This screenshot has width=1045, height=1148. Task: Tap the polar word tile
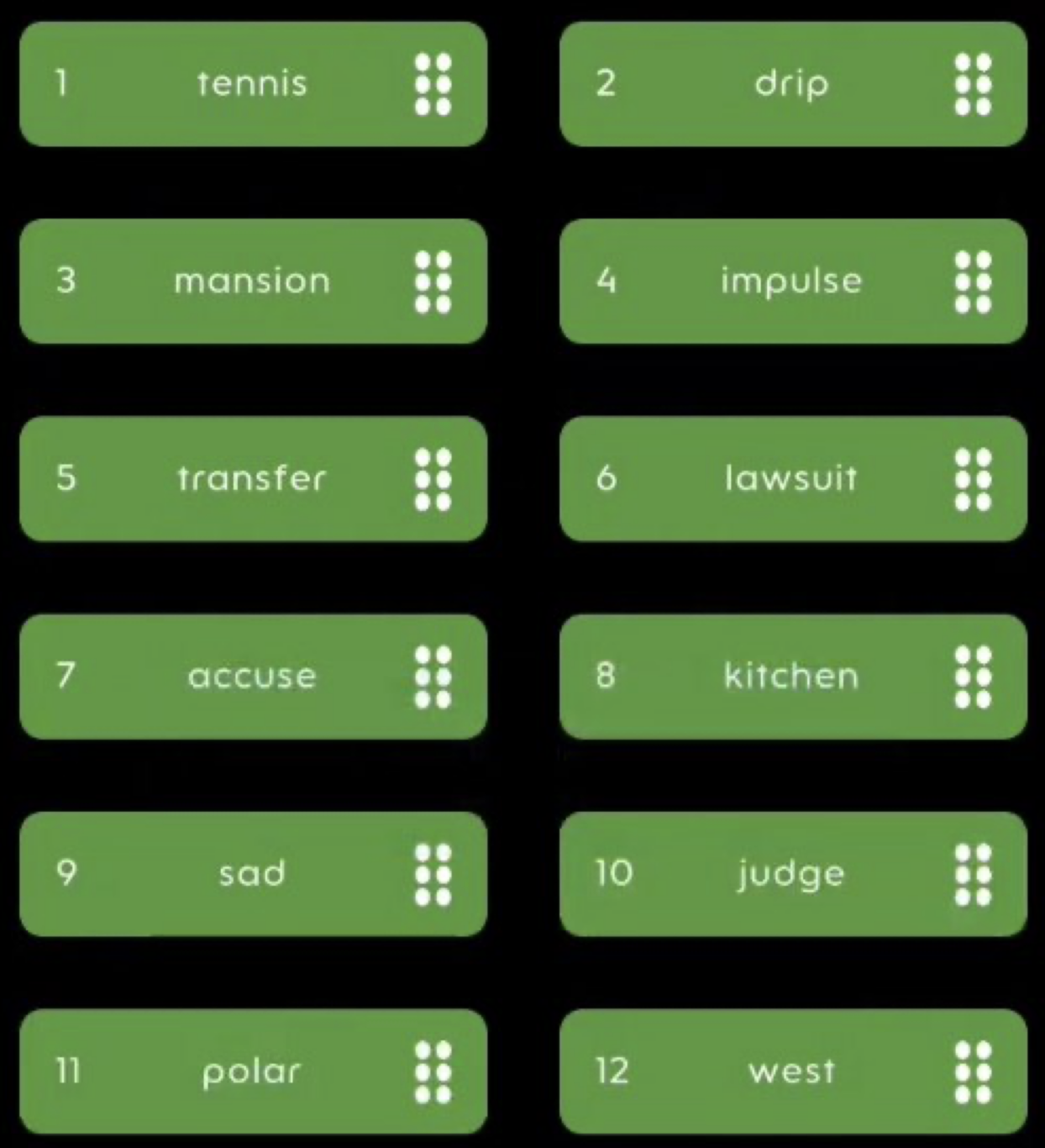click(252, 1072)
